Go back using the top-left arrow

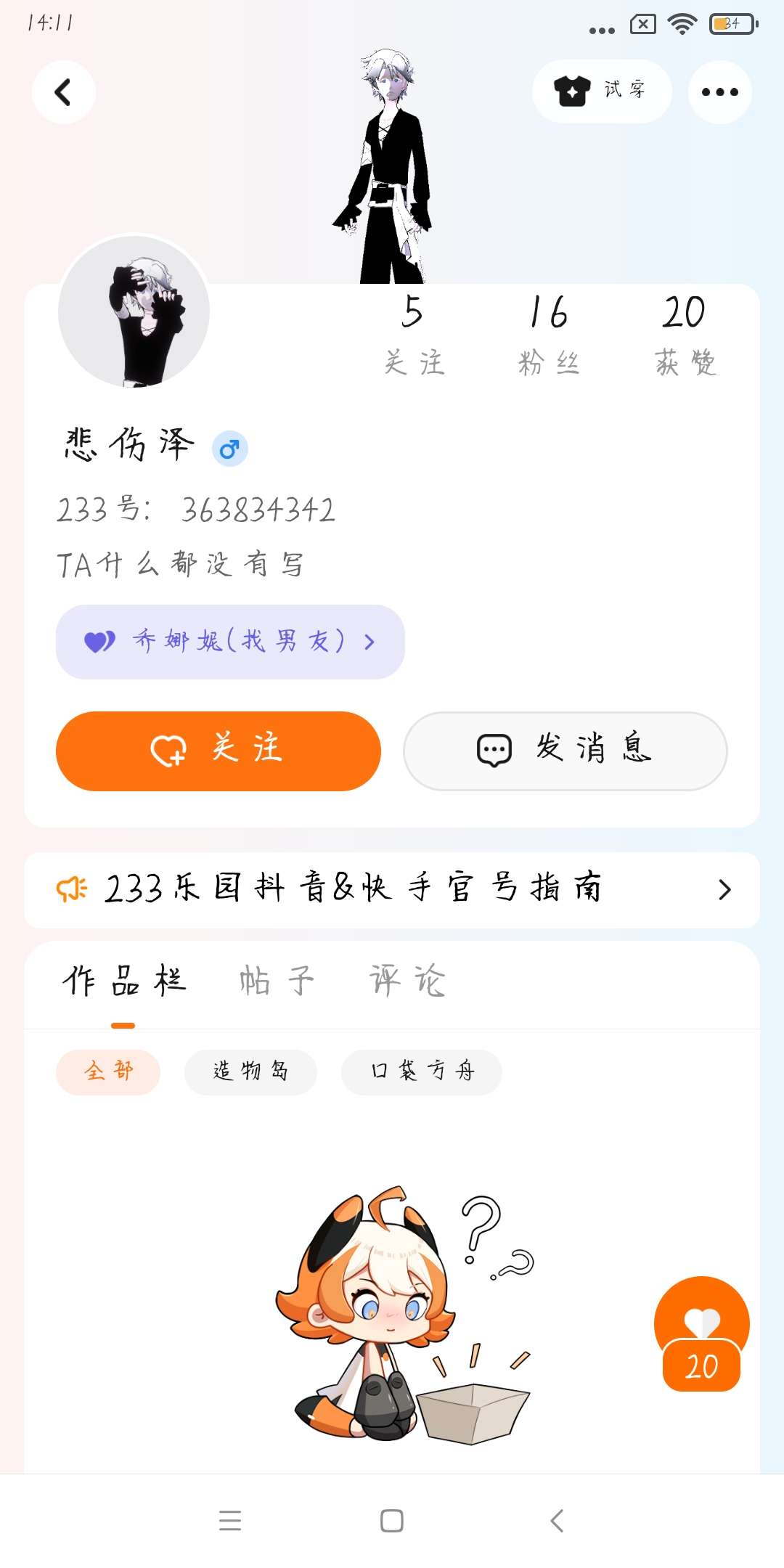click(64, 92)
